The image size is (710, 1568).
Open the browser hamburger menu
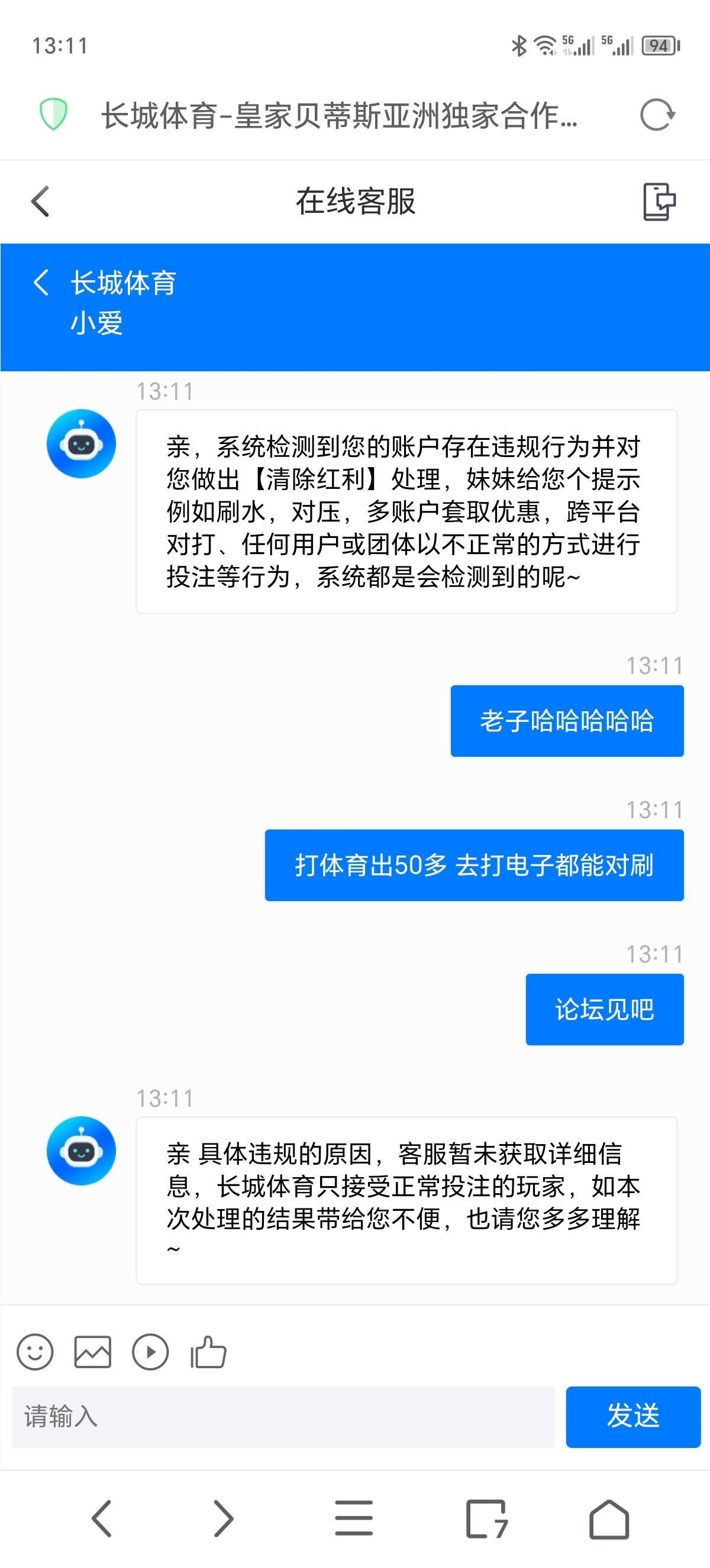point(354,1518)
